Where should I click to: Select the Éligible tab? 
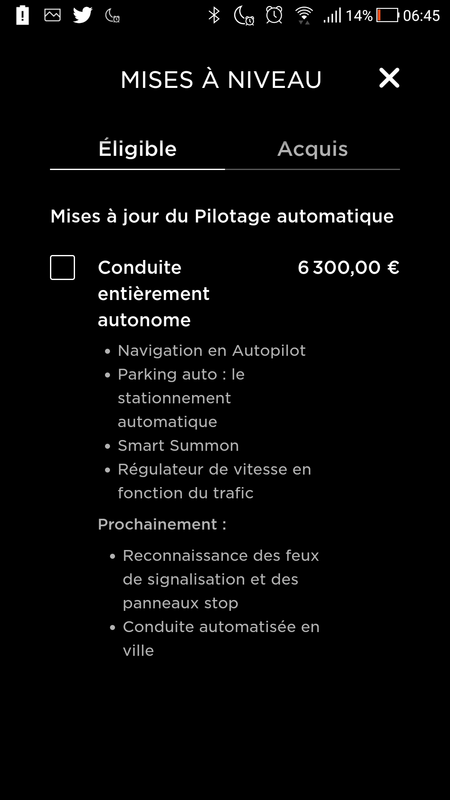coord(137,149)
